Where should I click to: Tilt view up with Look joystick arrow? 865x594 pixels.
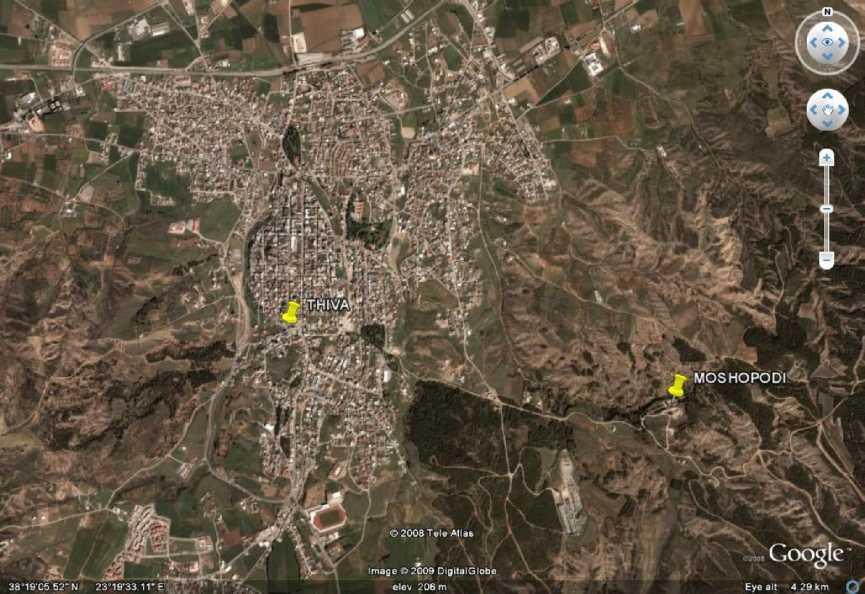pyautogui.click(x=827, y=27)
